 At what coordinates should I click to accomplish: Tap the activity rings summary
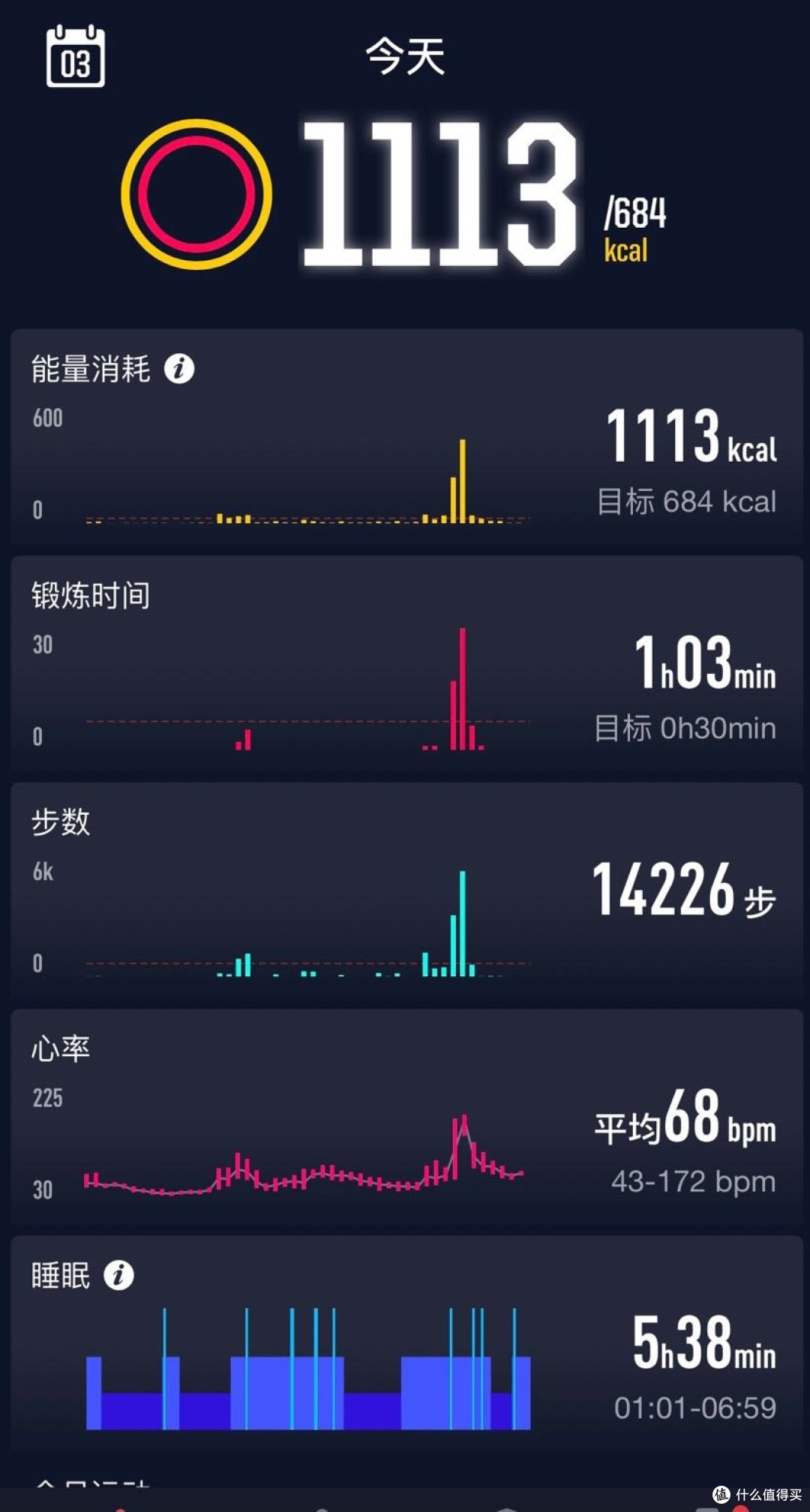point(196,194)
